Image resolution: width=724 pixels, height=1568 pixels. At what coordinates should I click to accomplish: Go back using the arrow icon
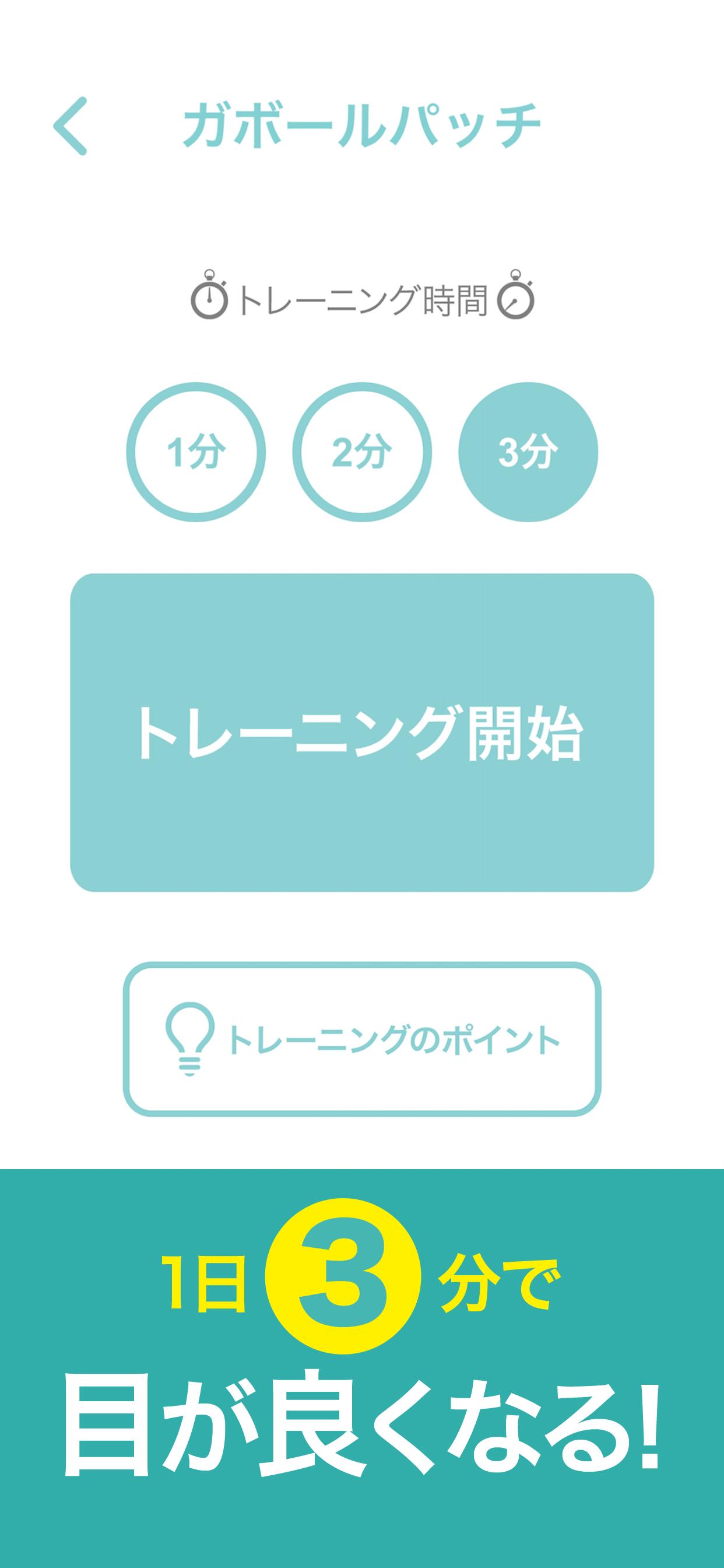[x=71, y=126]
